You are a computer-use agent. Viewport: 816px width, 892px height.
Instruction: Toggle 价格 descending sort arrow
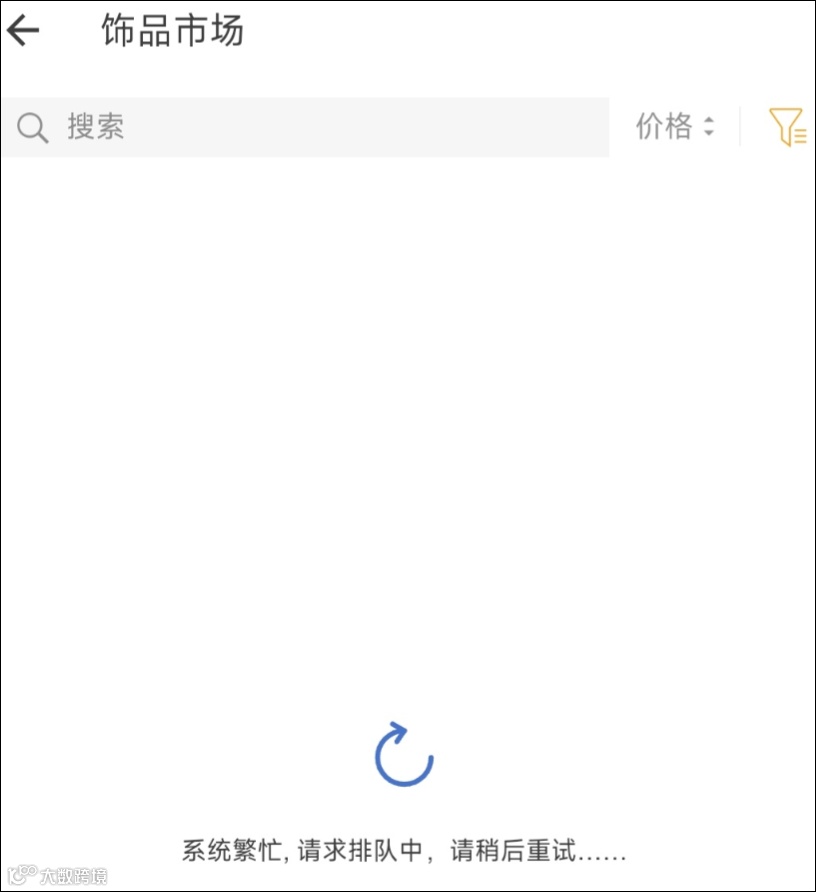click(x=708, y=133)
